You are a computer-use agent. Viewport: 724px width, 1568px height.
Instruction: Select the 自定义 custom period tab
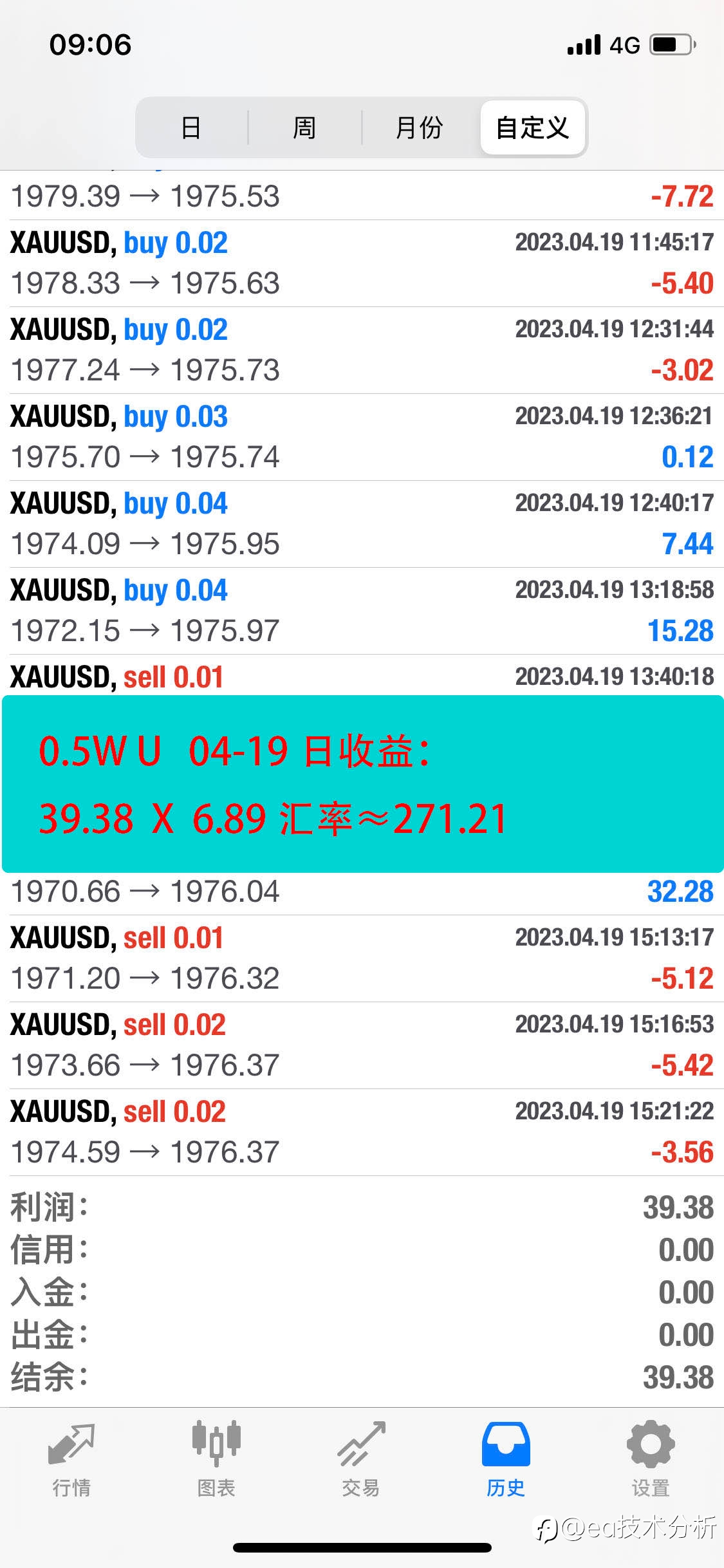coord(532,127)
